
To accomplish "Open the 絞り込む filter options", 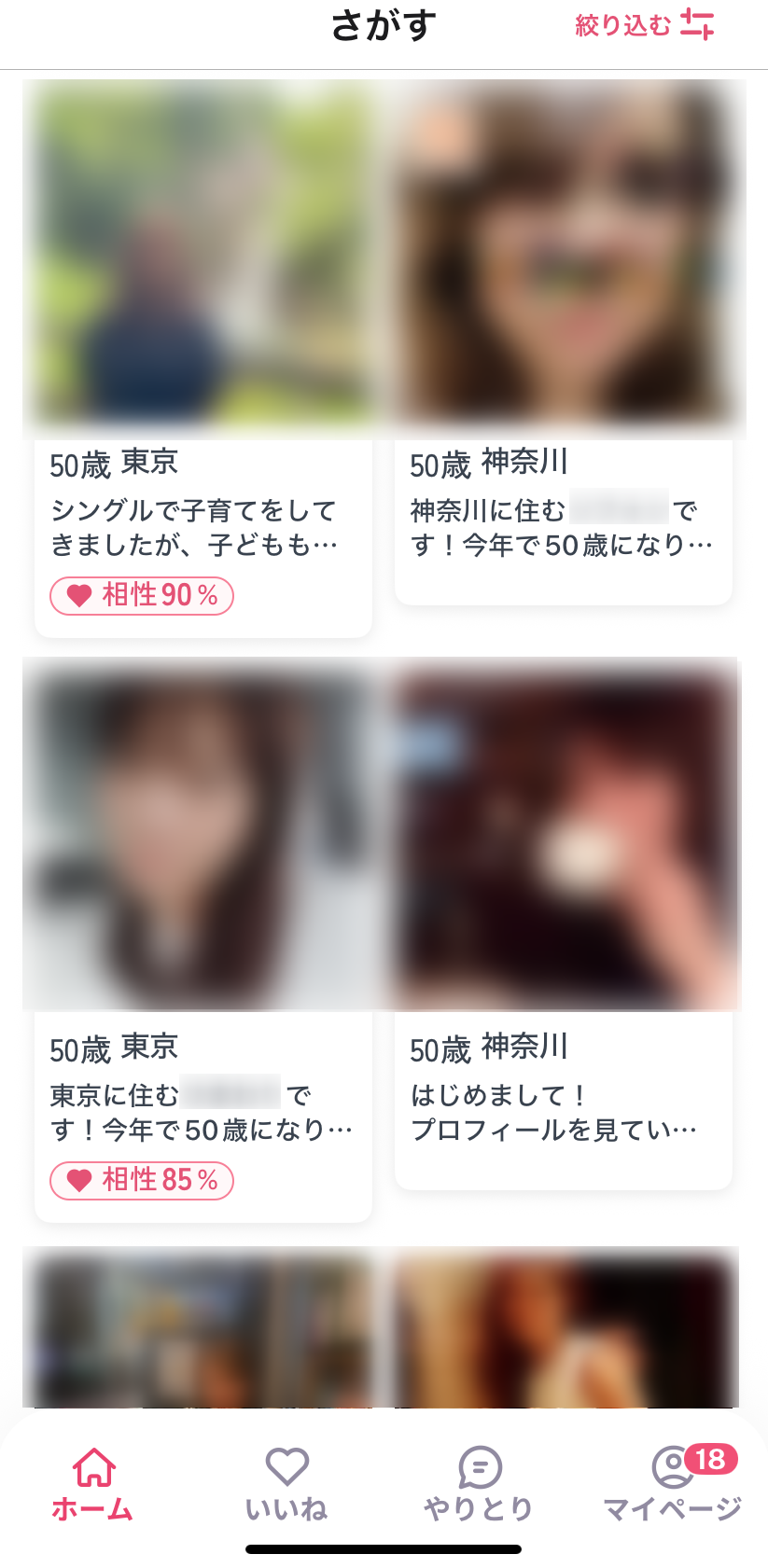I will (644, 25).
